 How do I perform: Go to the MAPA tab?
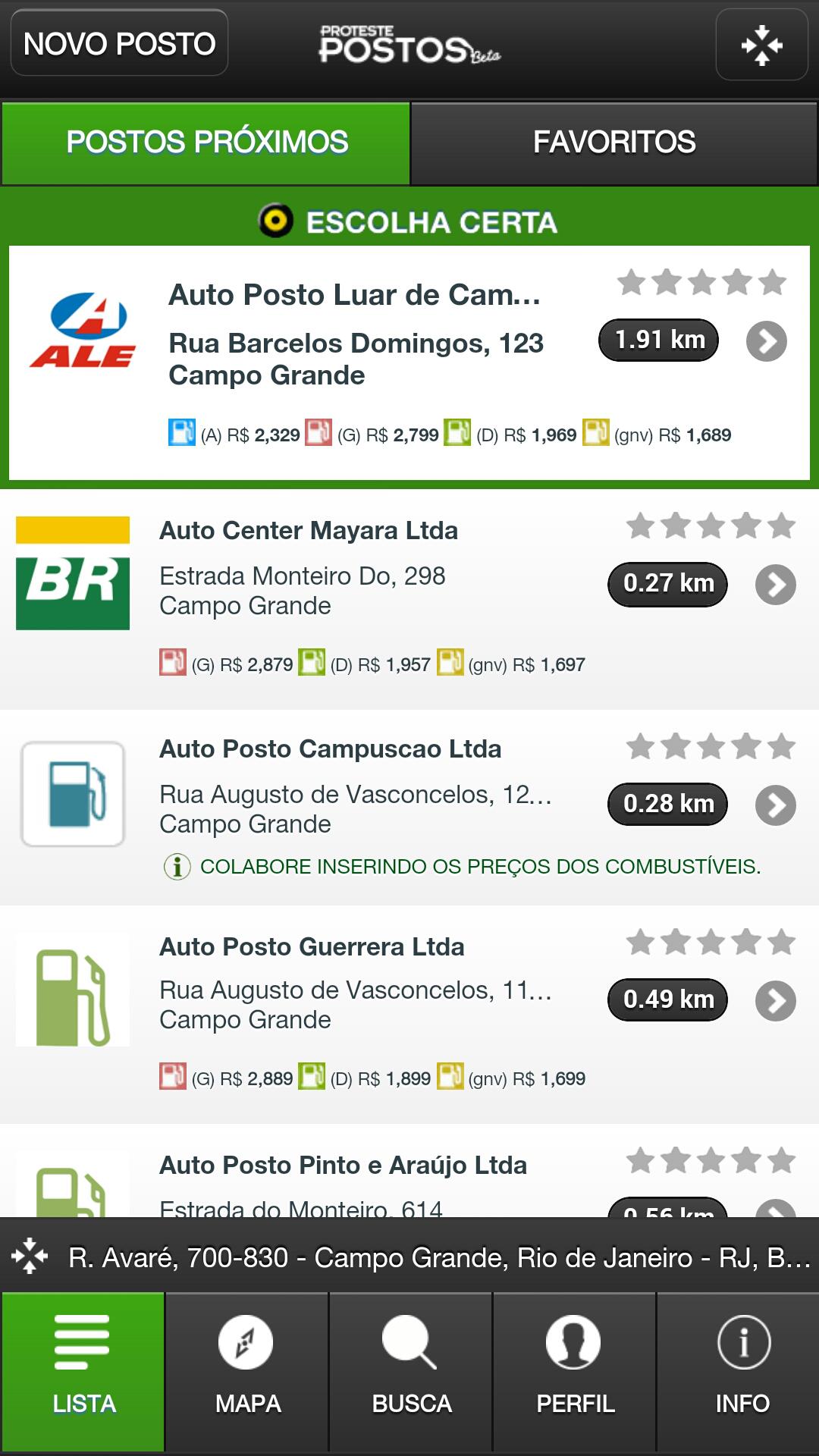pyautogui.click(x=247, y=1372)
